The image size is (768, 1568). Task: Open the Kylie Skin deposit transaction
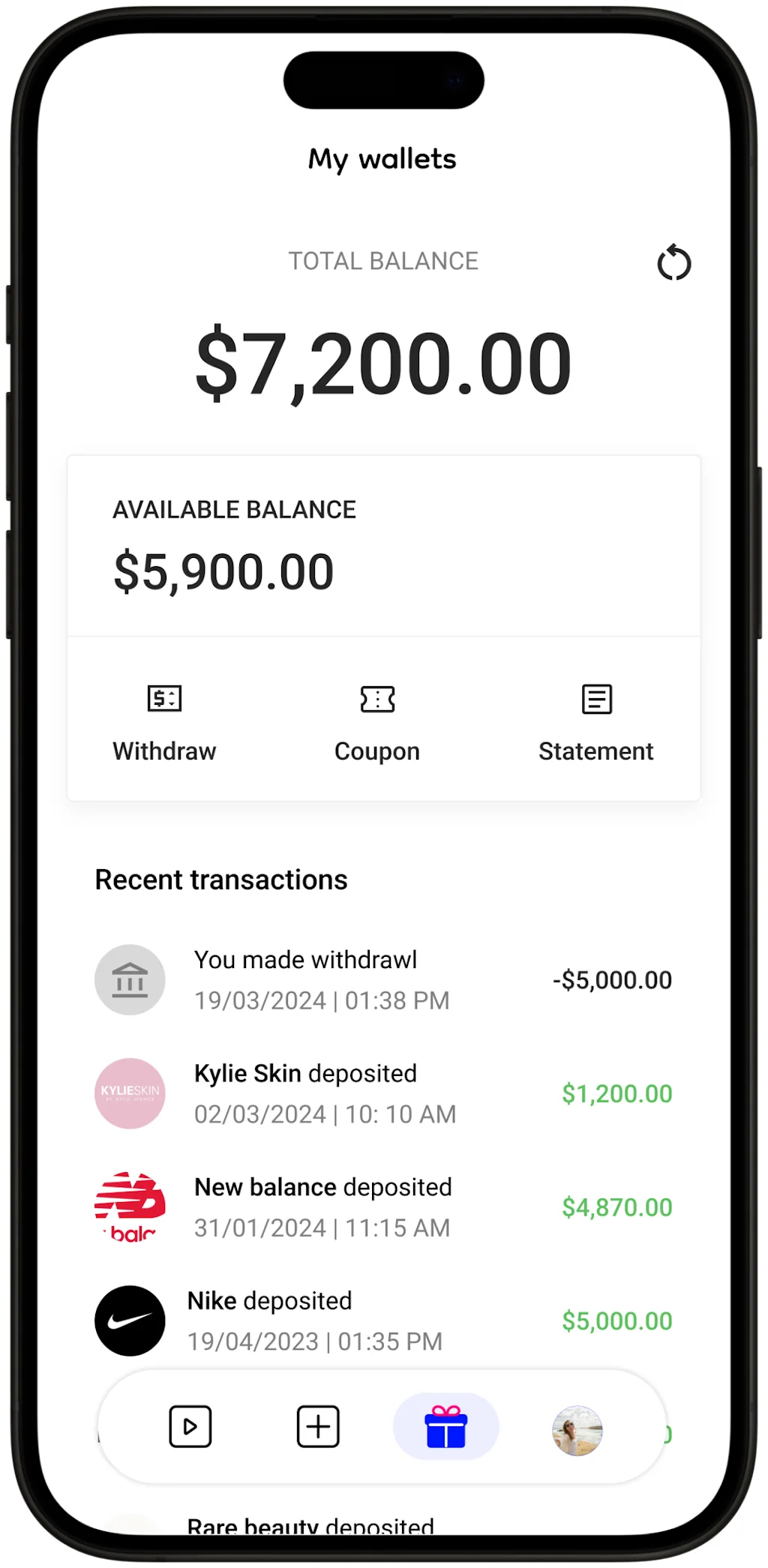(382, 1093)
